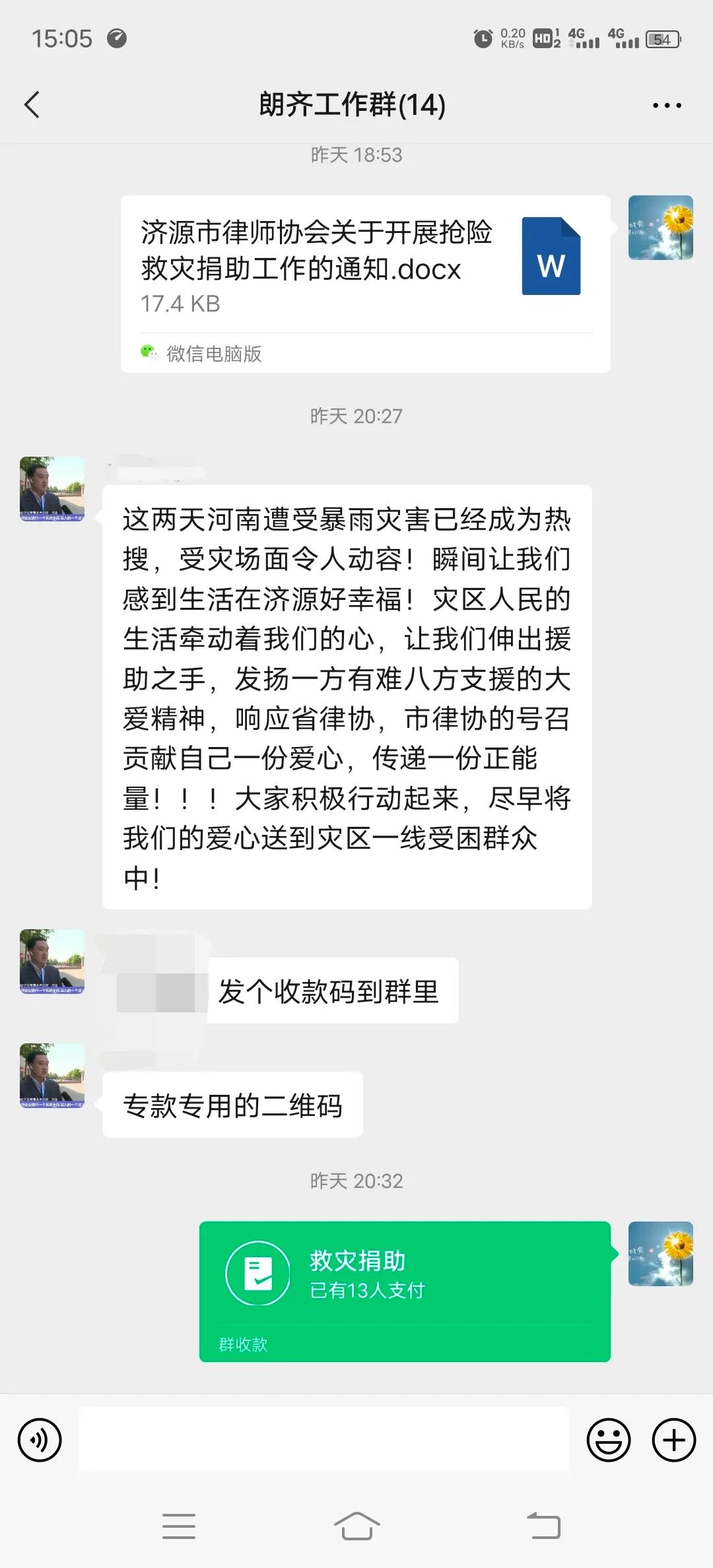The image size is (713, 1568).
Task: View sunflower avatar profile beside docx file
Action: pos(660,228)
